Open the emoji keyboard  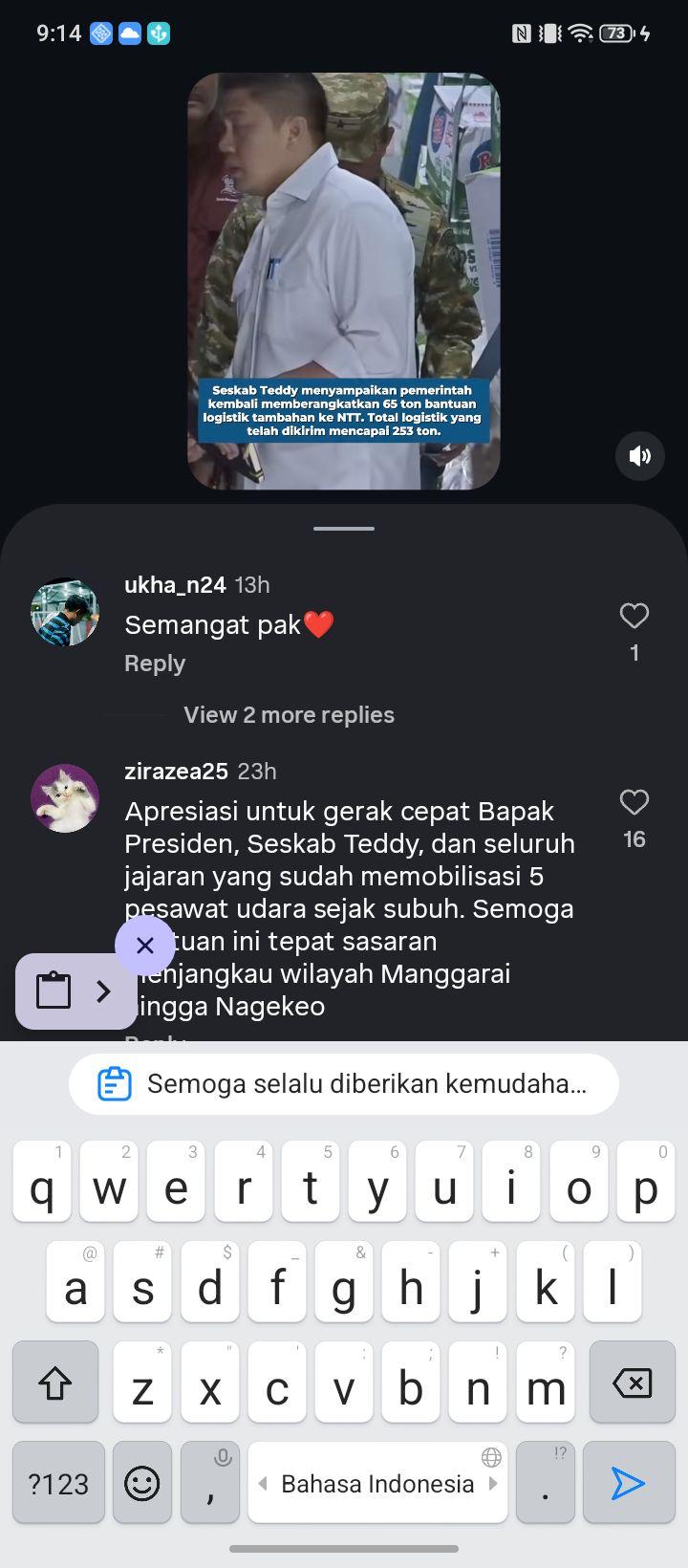click(142, 1483)
